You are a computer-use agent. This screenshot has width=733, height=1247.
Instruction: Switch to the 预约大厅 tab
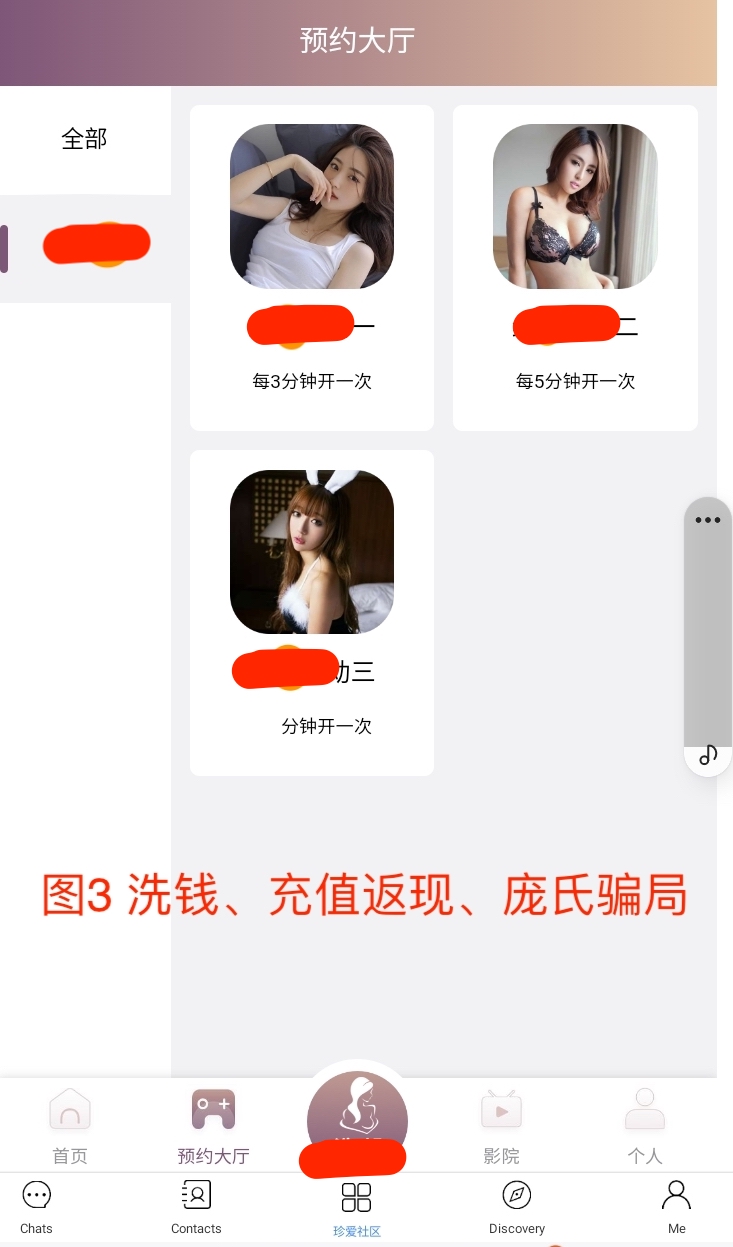click(213, 1125)
